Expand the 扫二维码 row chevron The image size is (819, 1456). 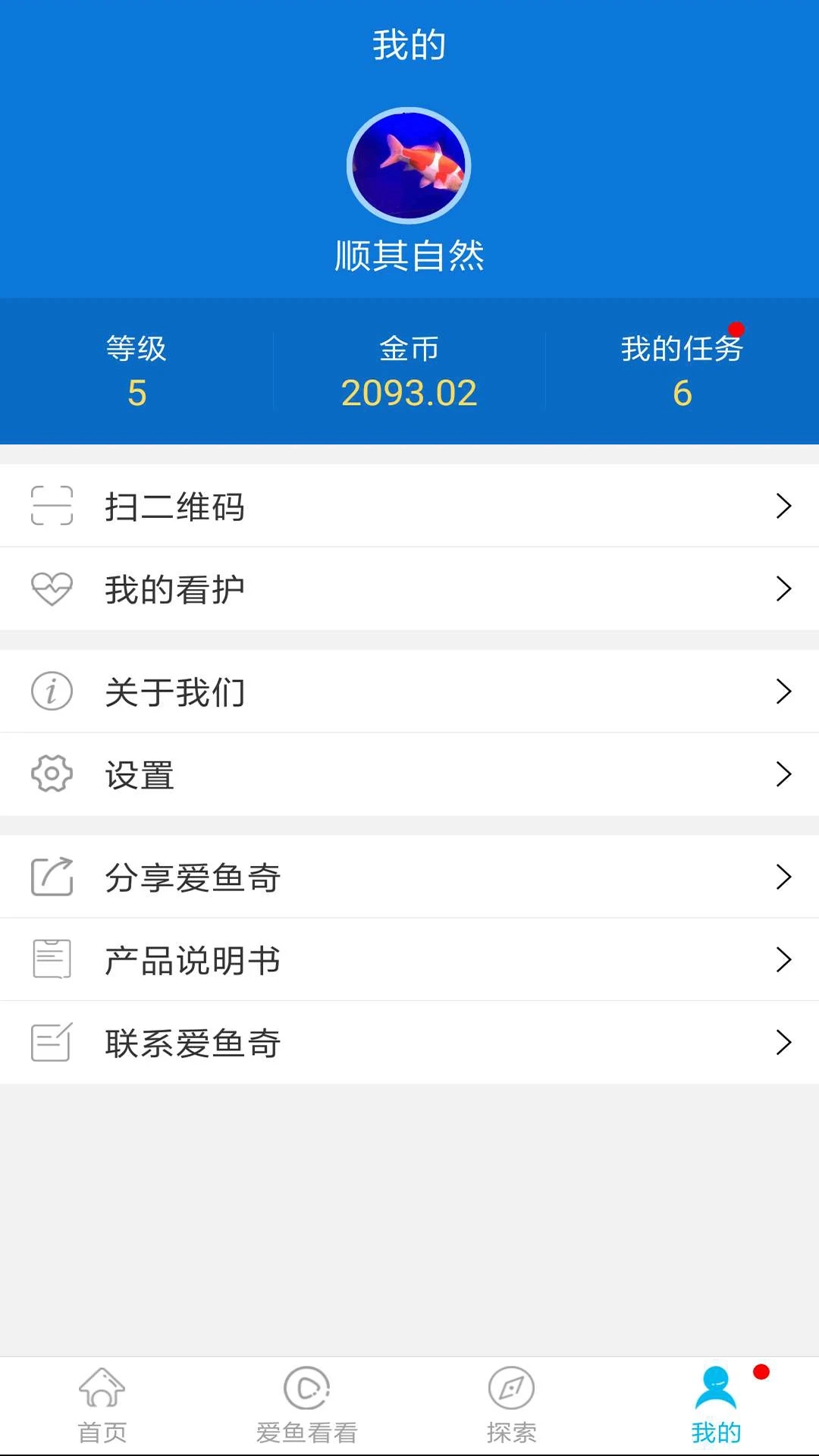pyautogui.click(x=785, y=506)
